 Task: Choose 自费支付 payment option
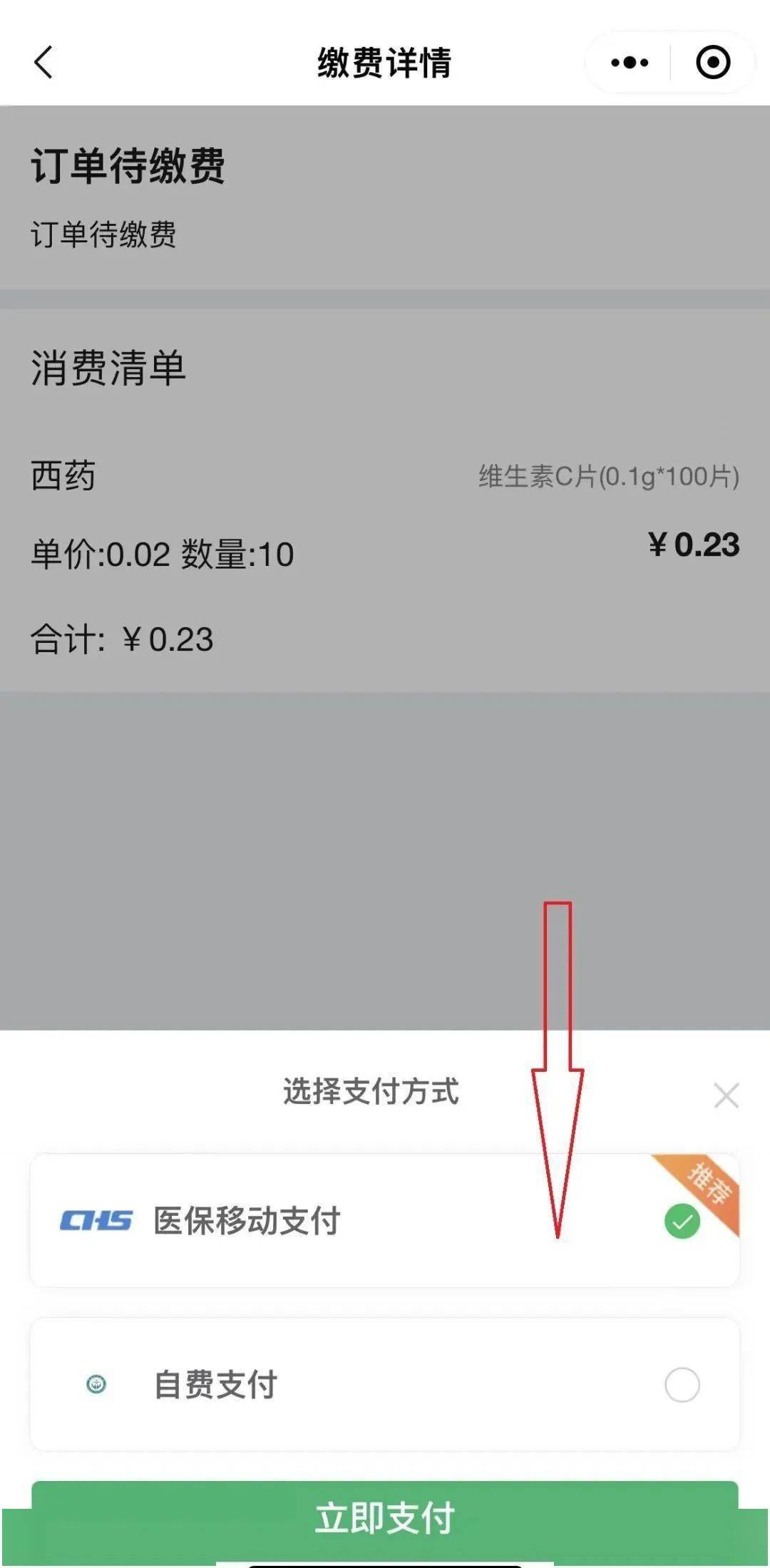(385, 1384)
